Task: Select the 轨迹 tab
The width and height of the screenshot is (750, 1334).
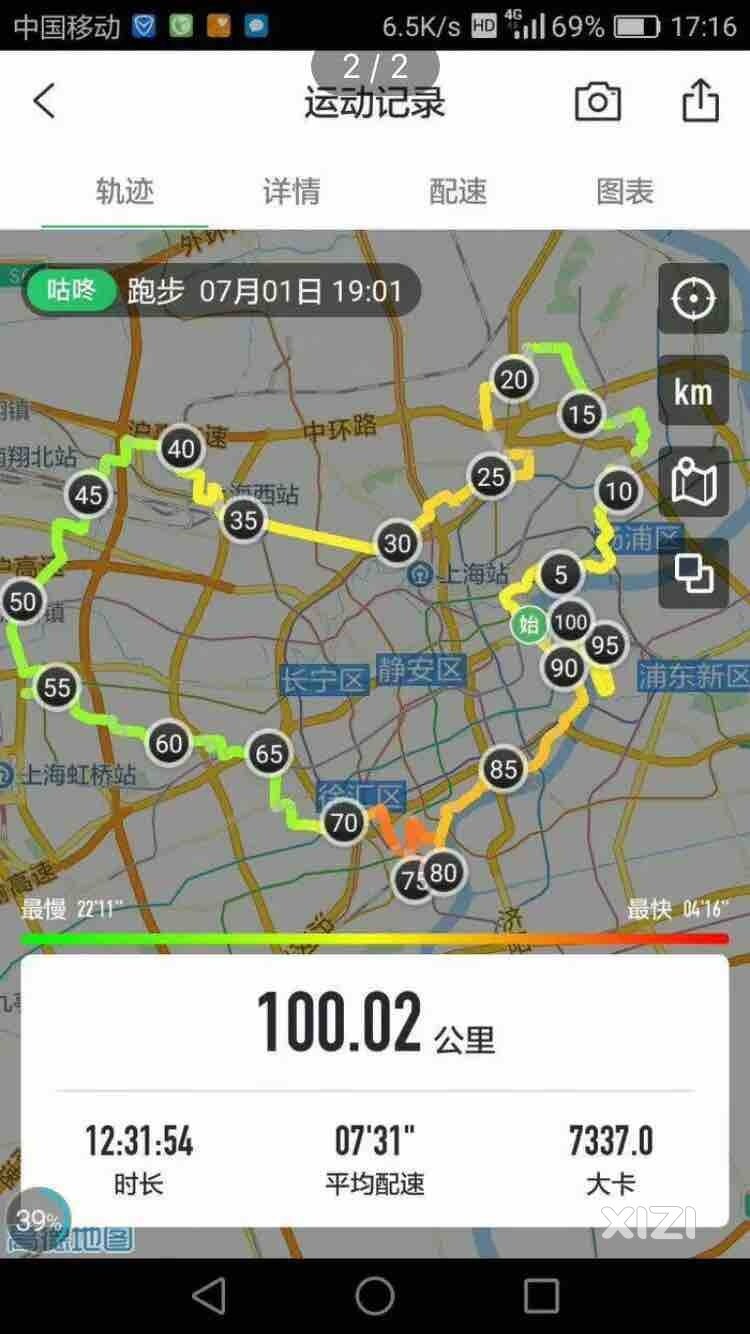Action: [x=125, y=191]
